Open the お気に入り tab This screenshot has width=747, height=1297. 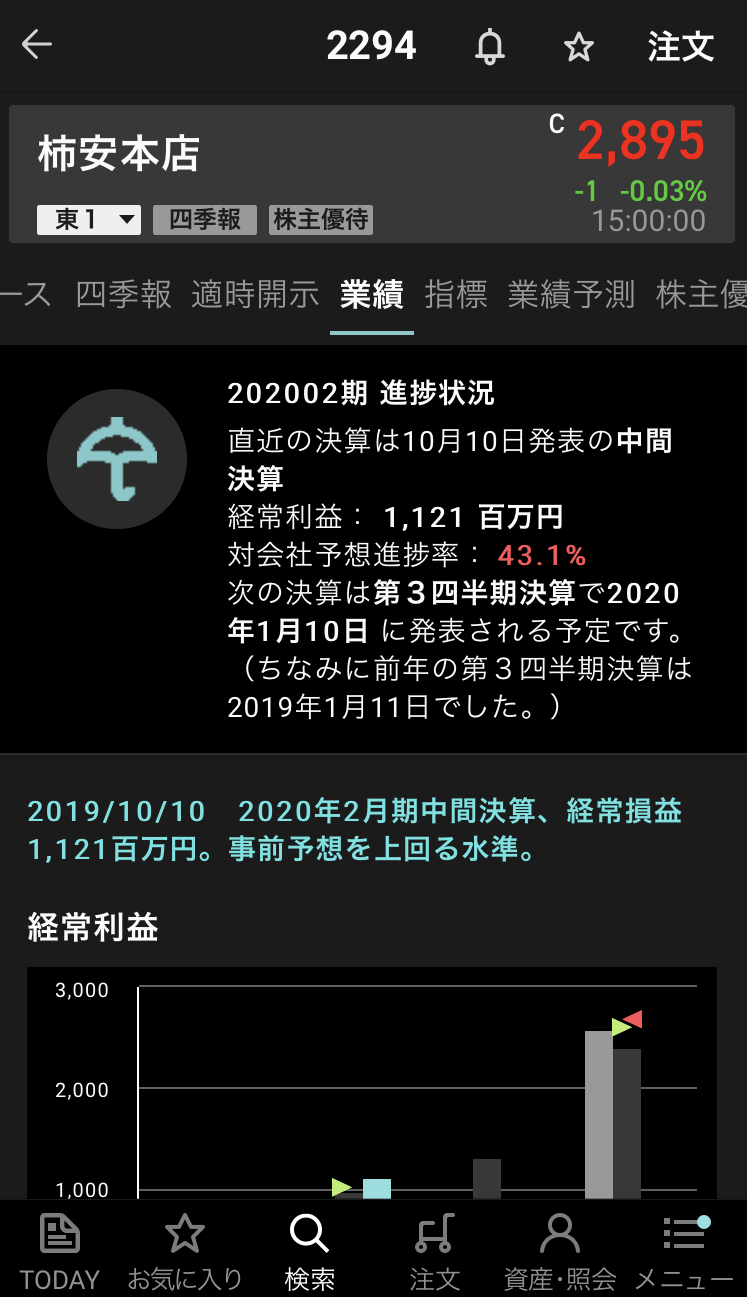click(x=185, y=1250)
